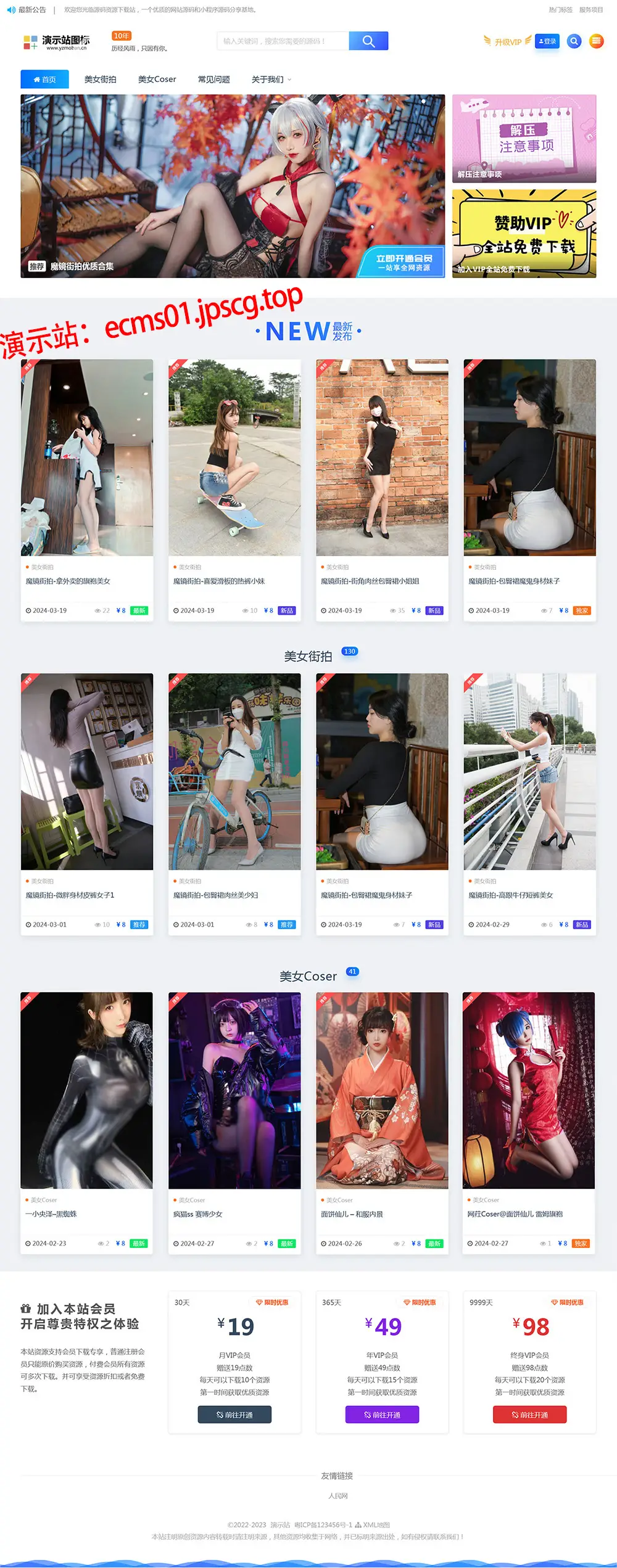The height and width of the screenshot is (1568, 617).
Task: Click the blue magnifier search button
Action: click(369, 41)
